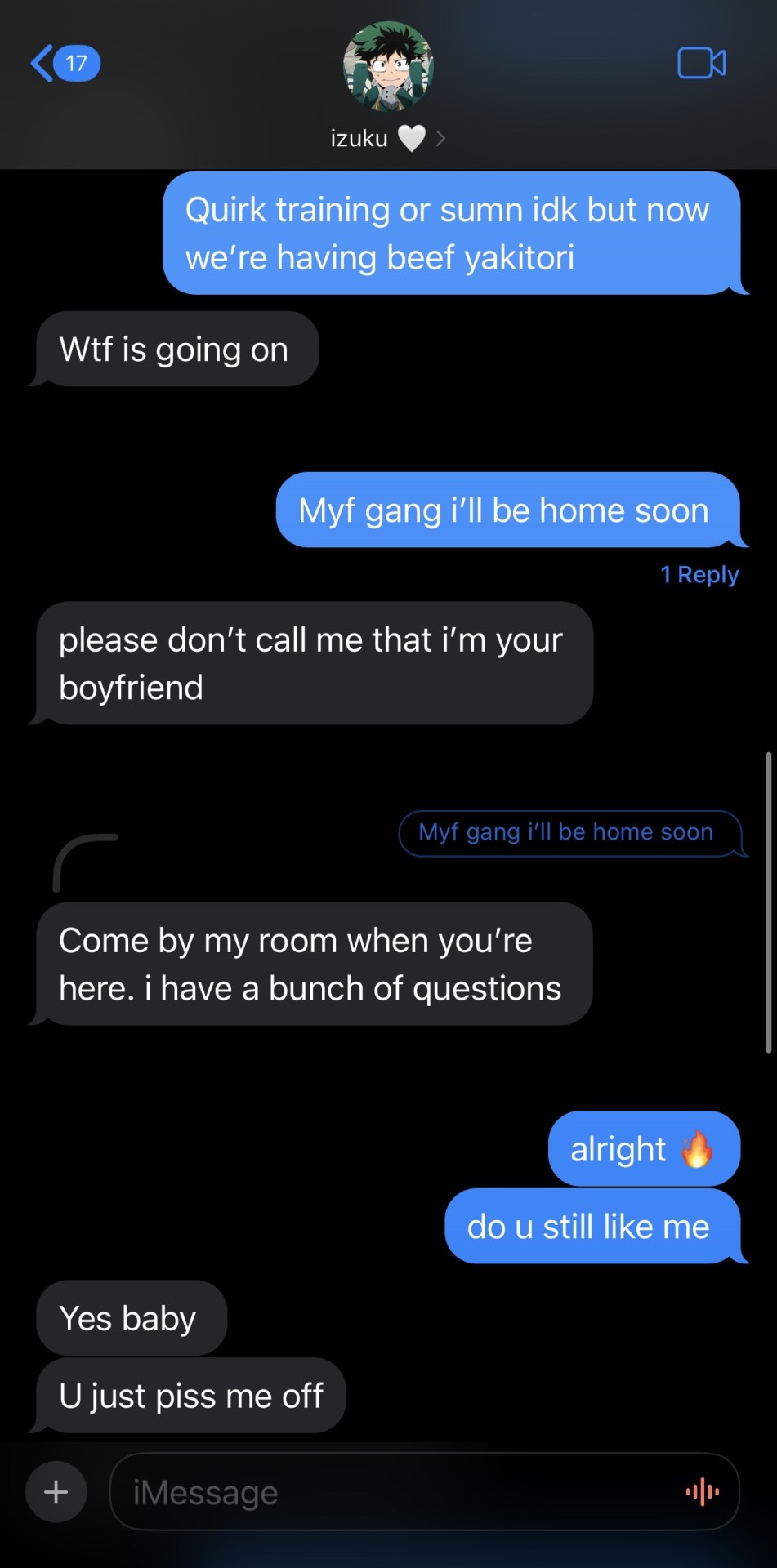
Task: Start a FaceTime video call
Action: click(701, 63)
